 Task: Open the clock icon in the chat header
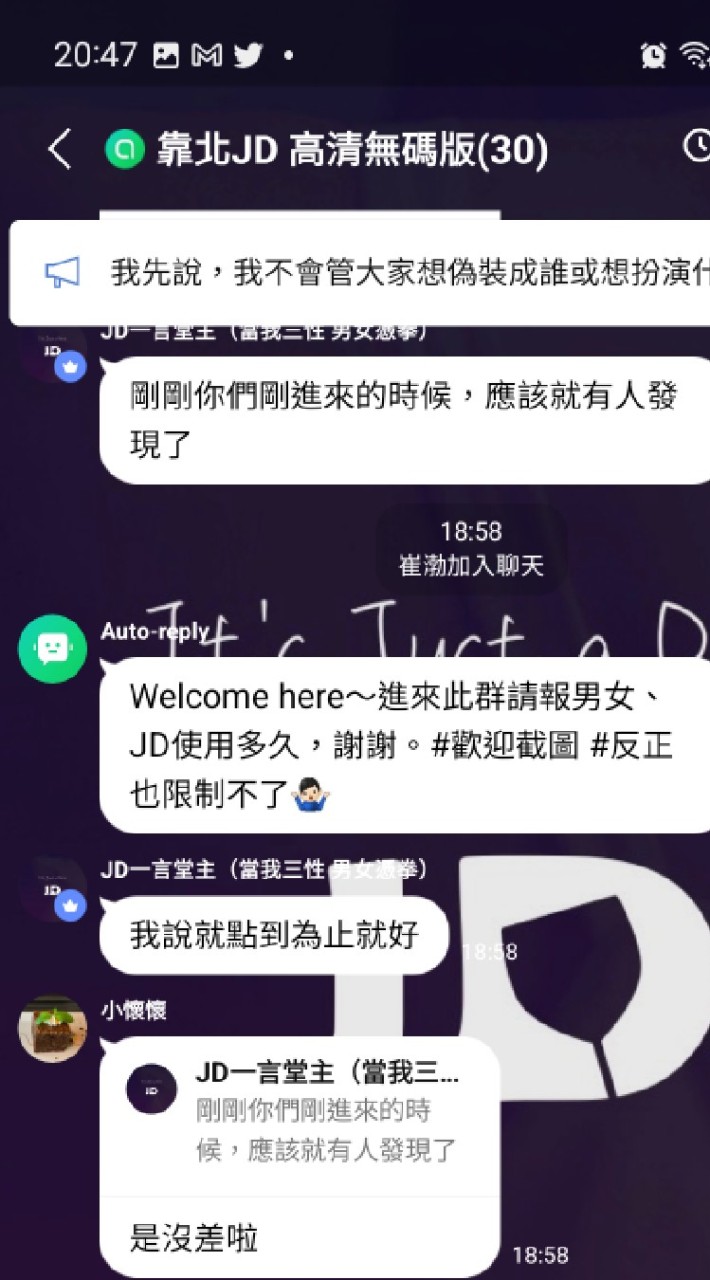697,147
